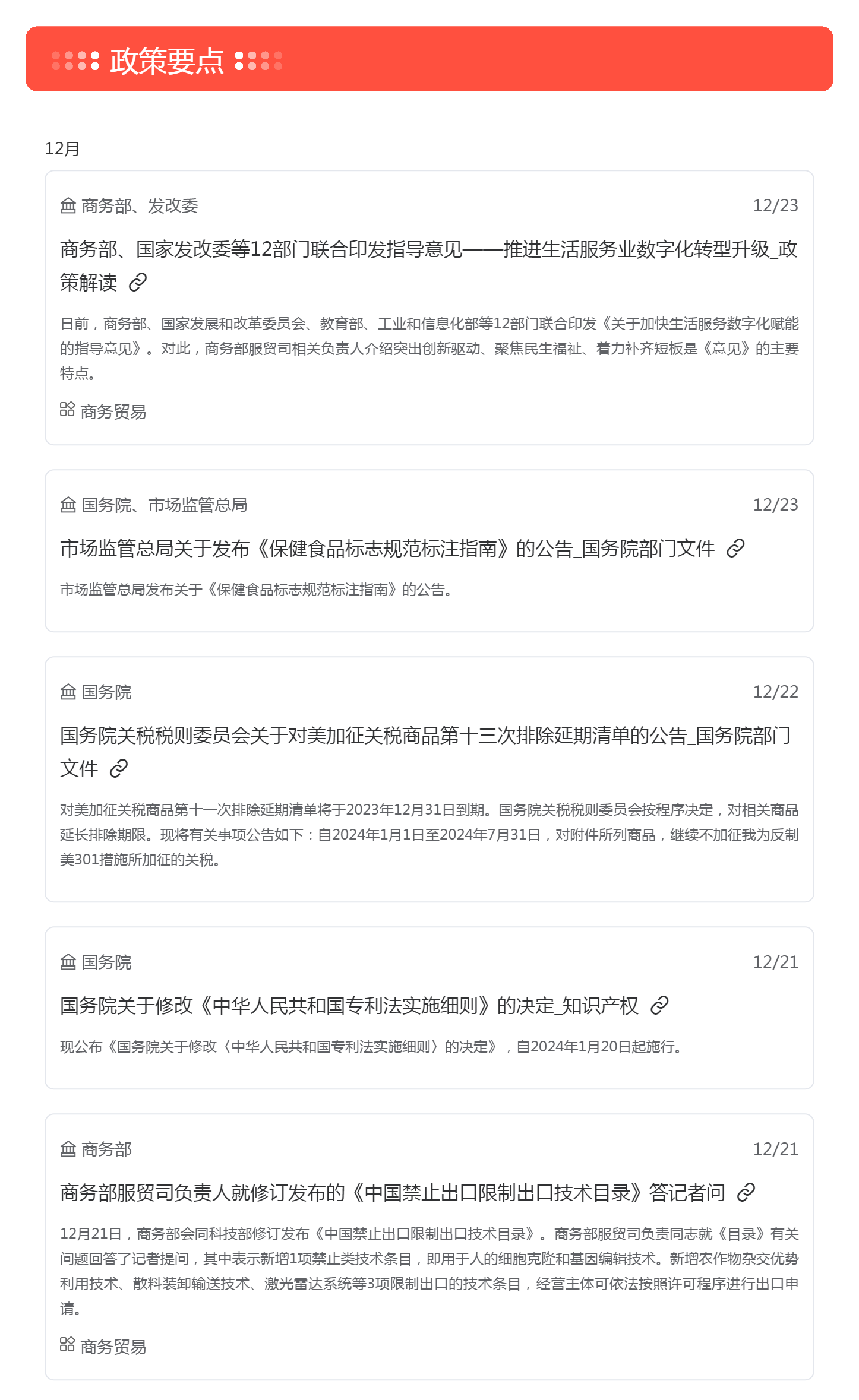Open link icon for 12部门联合印发指导意见 article
This screenshot has width=859, height=1400.
(x=138, y=282)
